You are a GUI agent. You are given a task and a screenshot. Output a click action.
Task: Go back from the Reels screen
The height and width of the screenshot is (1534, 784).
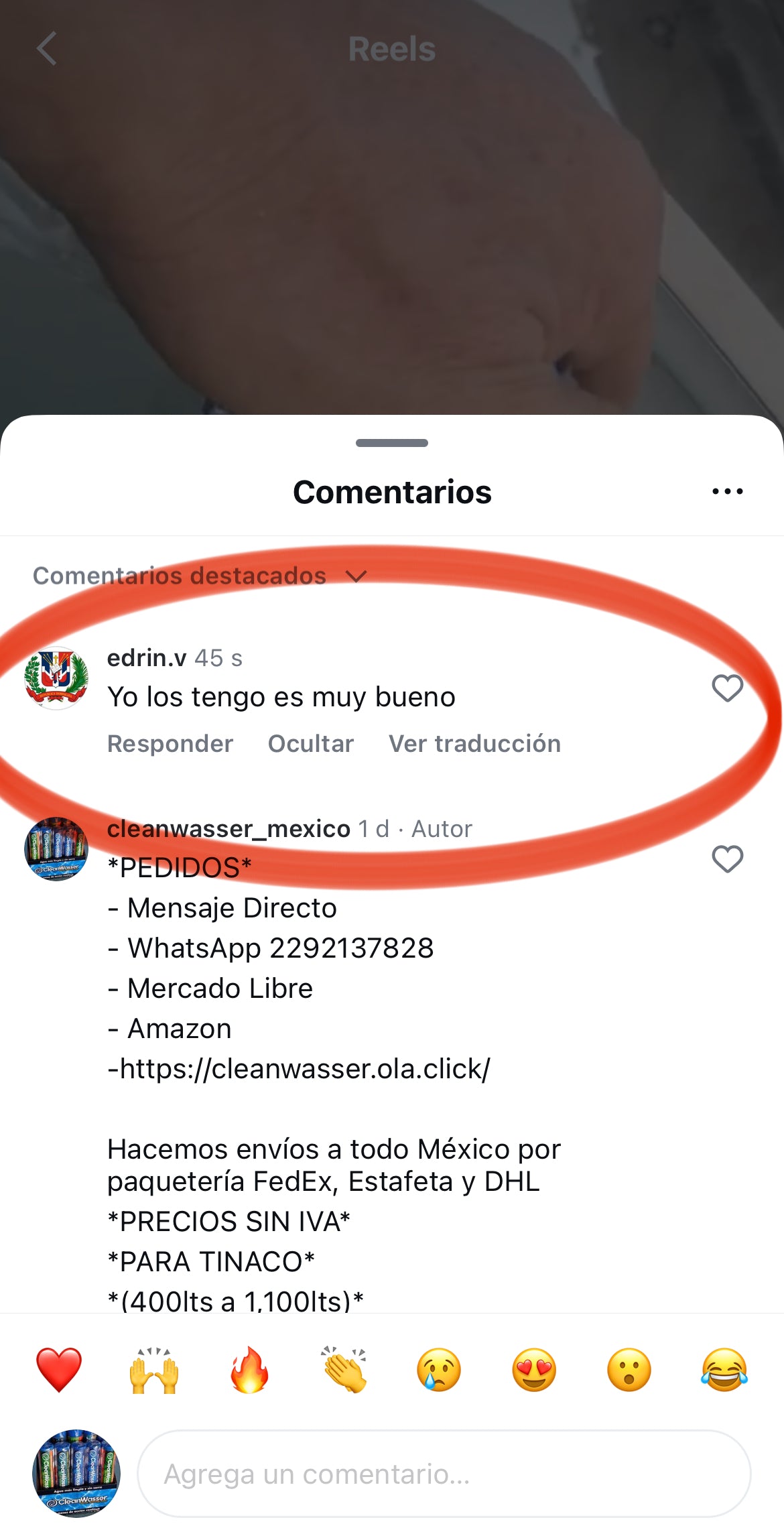click(x=46, y=49)
